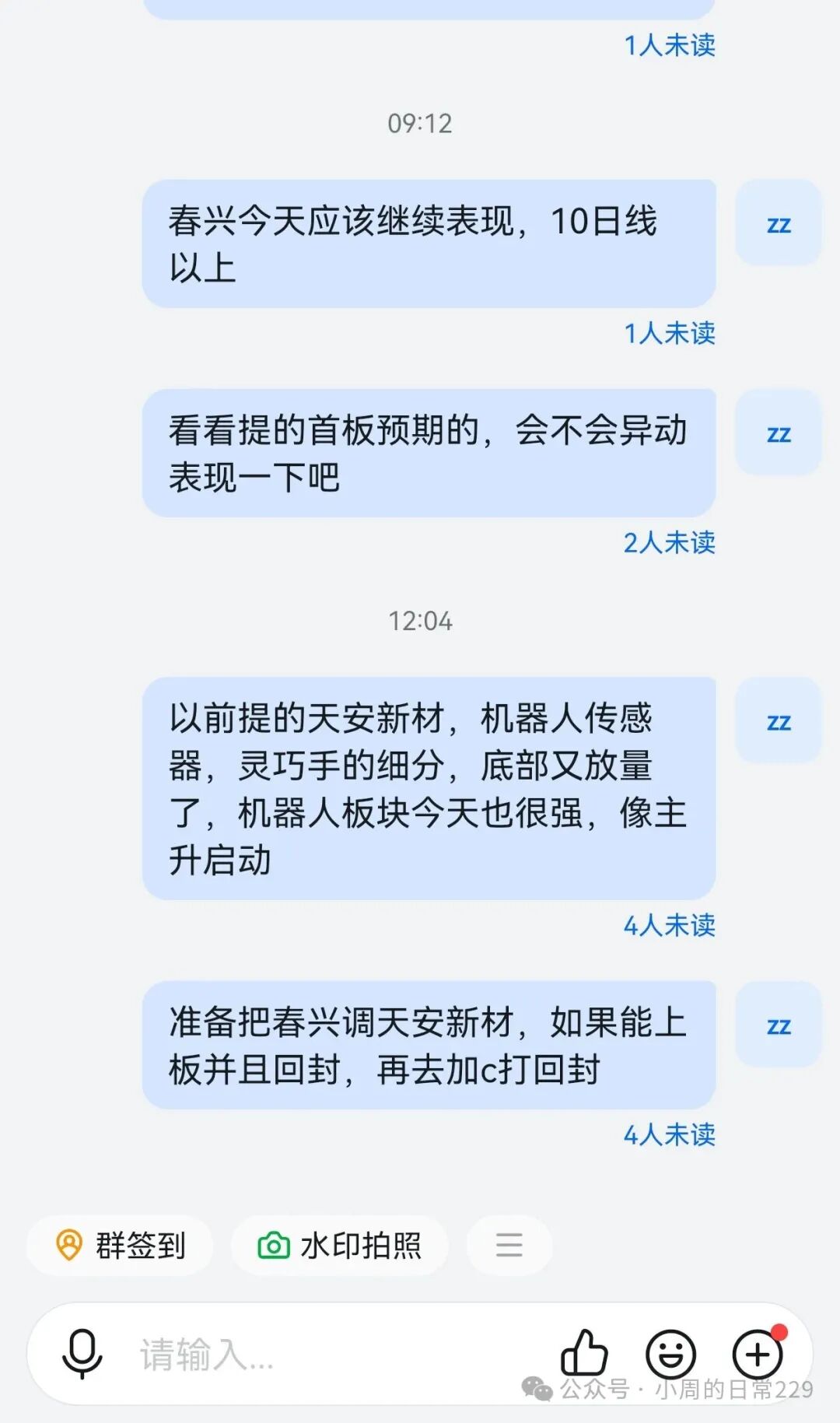840x1423 pixels.
Task: View 2人未读 under the 看看提的首板 message
Action: pyautogui.click(x=669, y=543)
